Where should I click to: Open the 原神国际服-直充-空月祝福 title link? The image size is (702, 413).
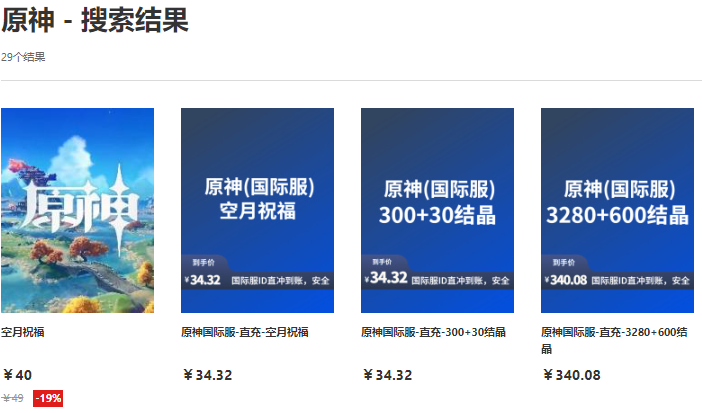pyautogui.click(x=245, y=332)
